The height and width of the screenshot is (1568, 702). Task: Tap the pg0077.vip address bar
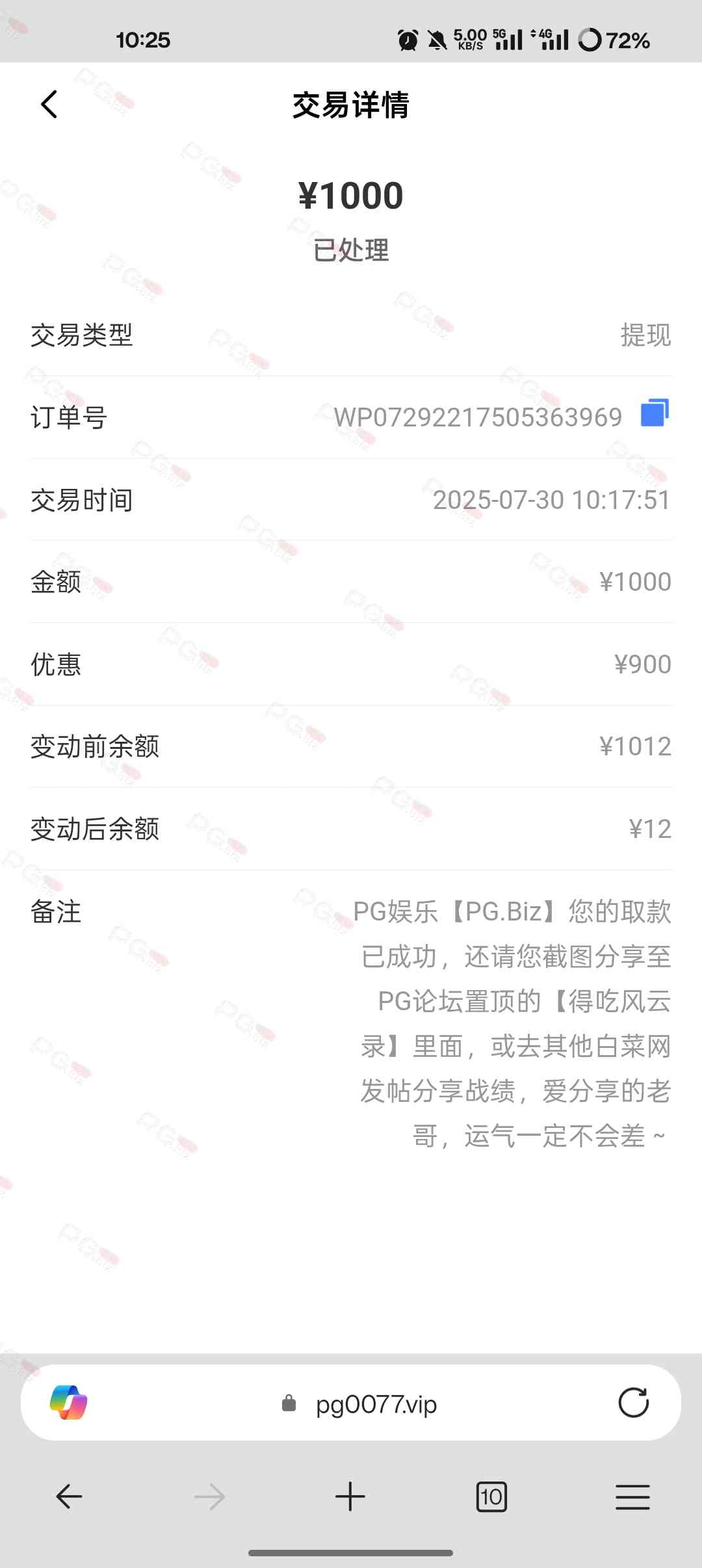click(376, 1404)
